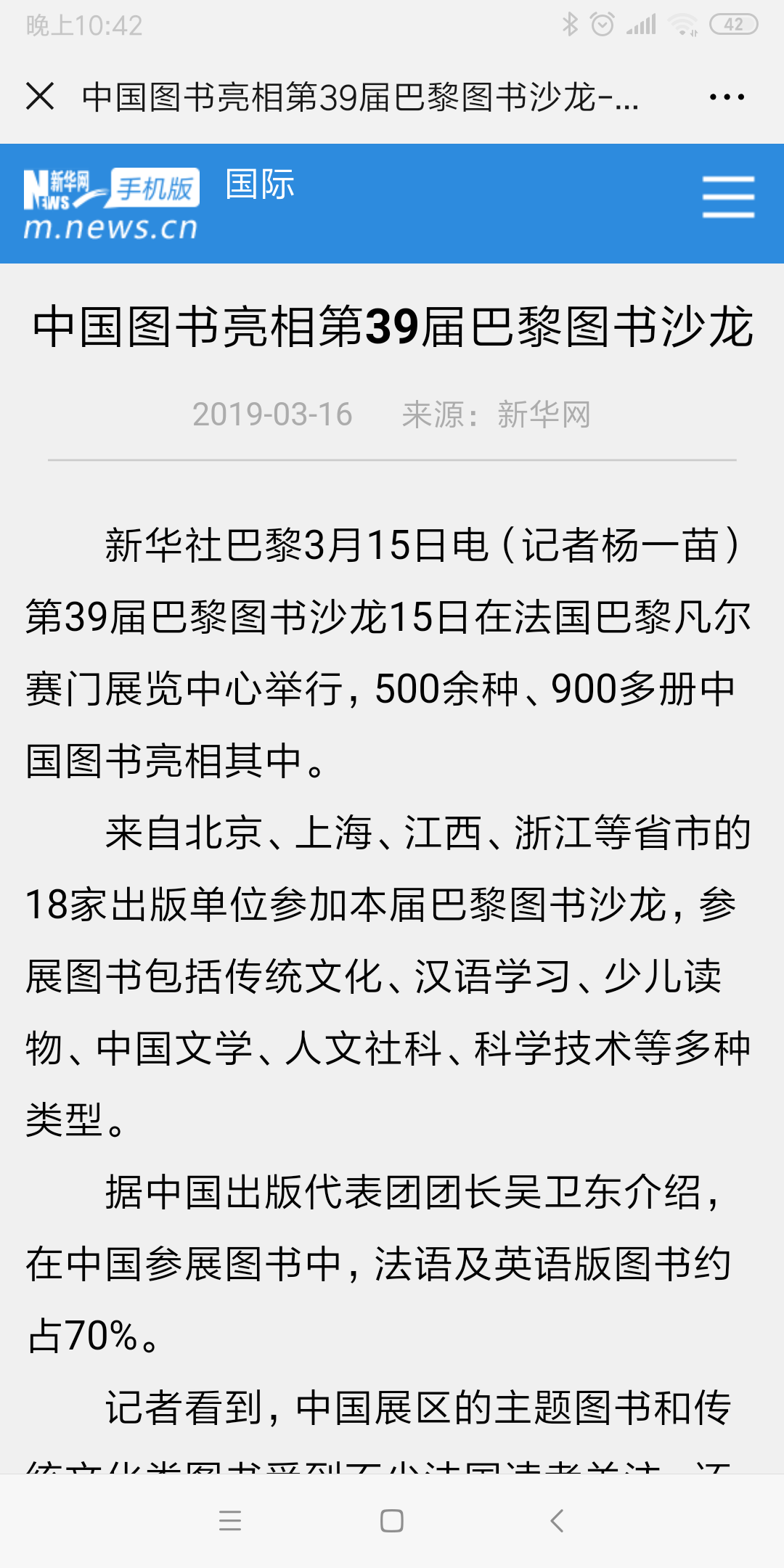
Task: Open the 国际 section link
Action: 260,184
